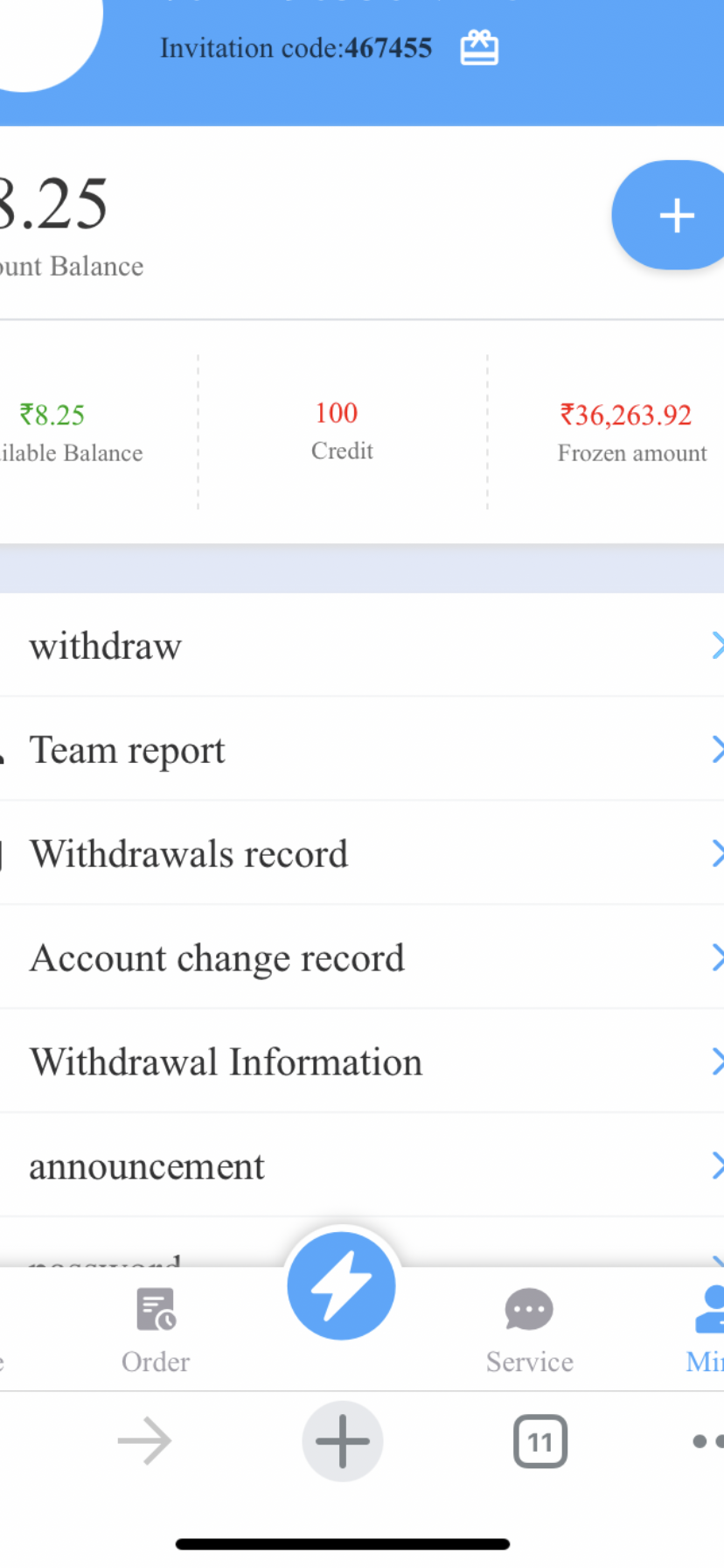This screenshot has height=1568, width=724.
Task: Tap the blue plus button to add balance
Action: click(670, 214)
